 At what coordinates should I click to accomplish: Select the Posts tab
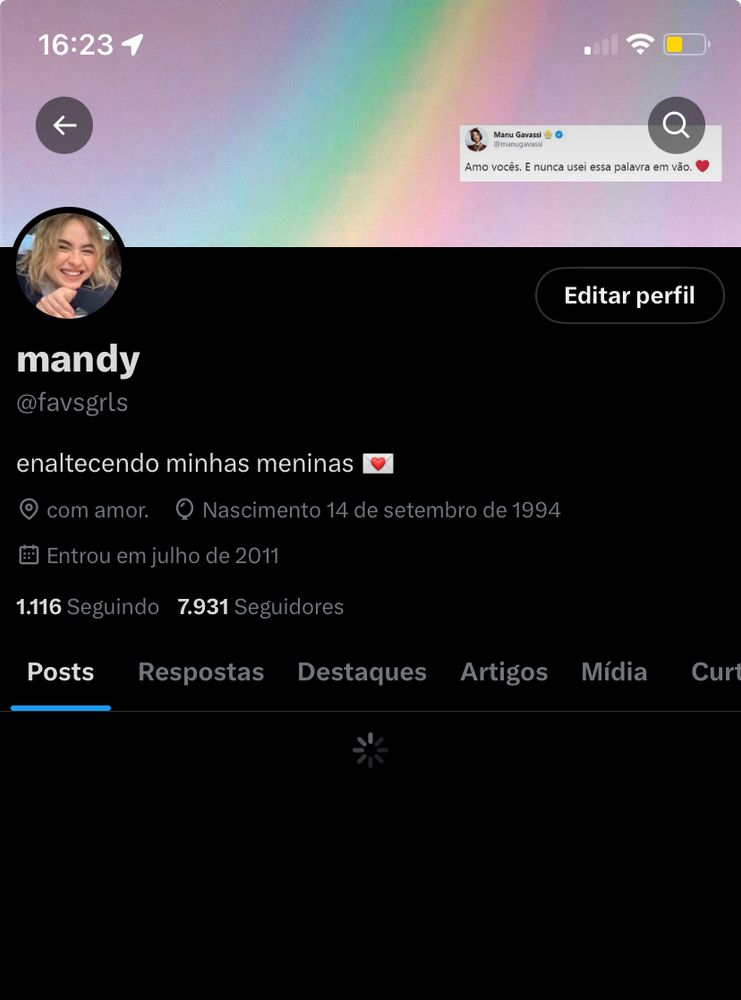point(60,672)
